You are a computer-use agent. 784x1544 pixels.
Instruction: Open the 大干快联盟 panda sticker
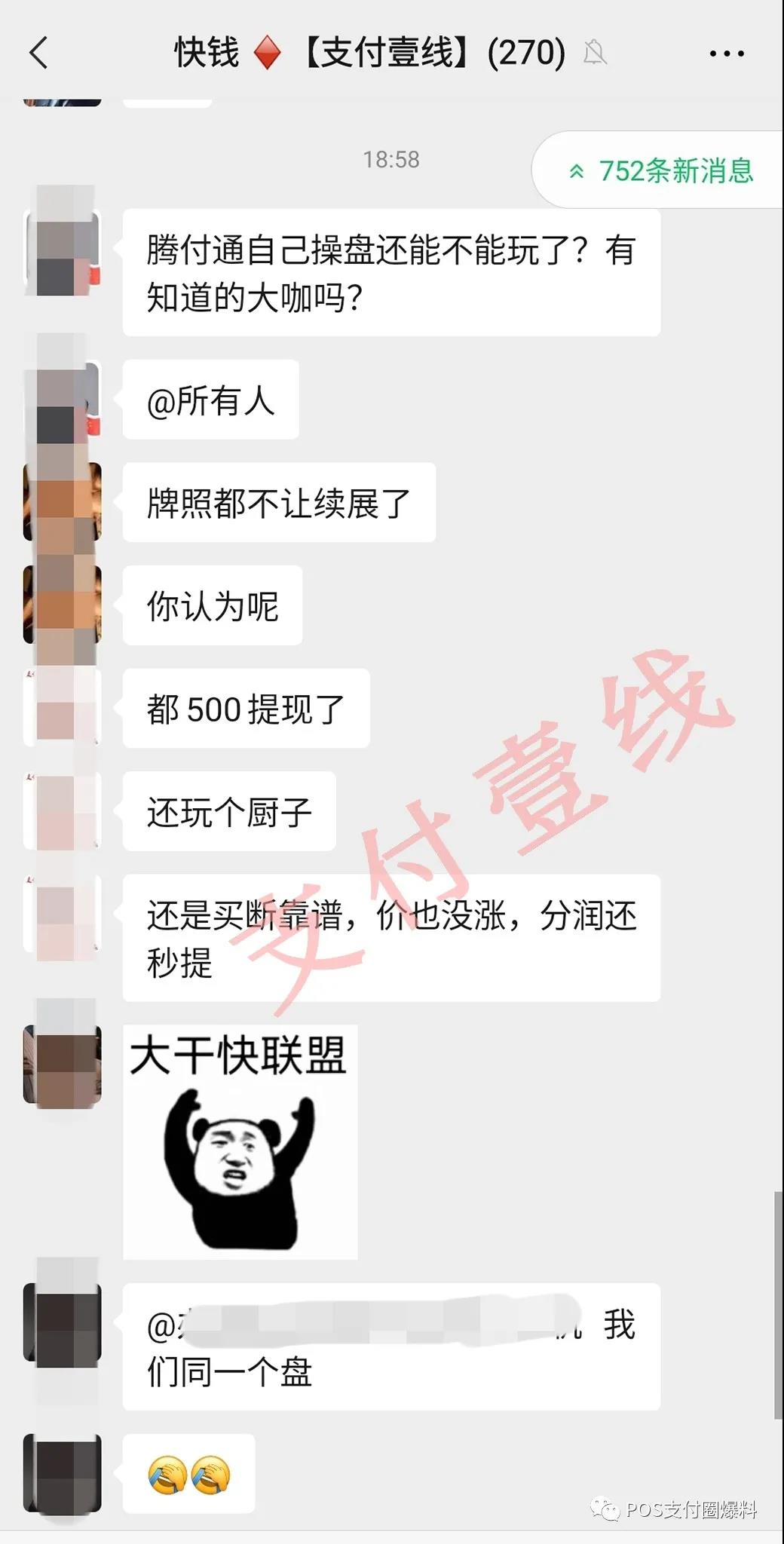240,1141
